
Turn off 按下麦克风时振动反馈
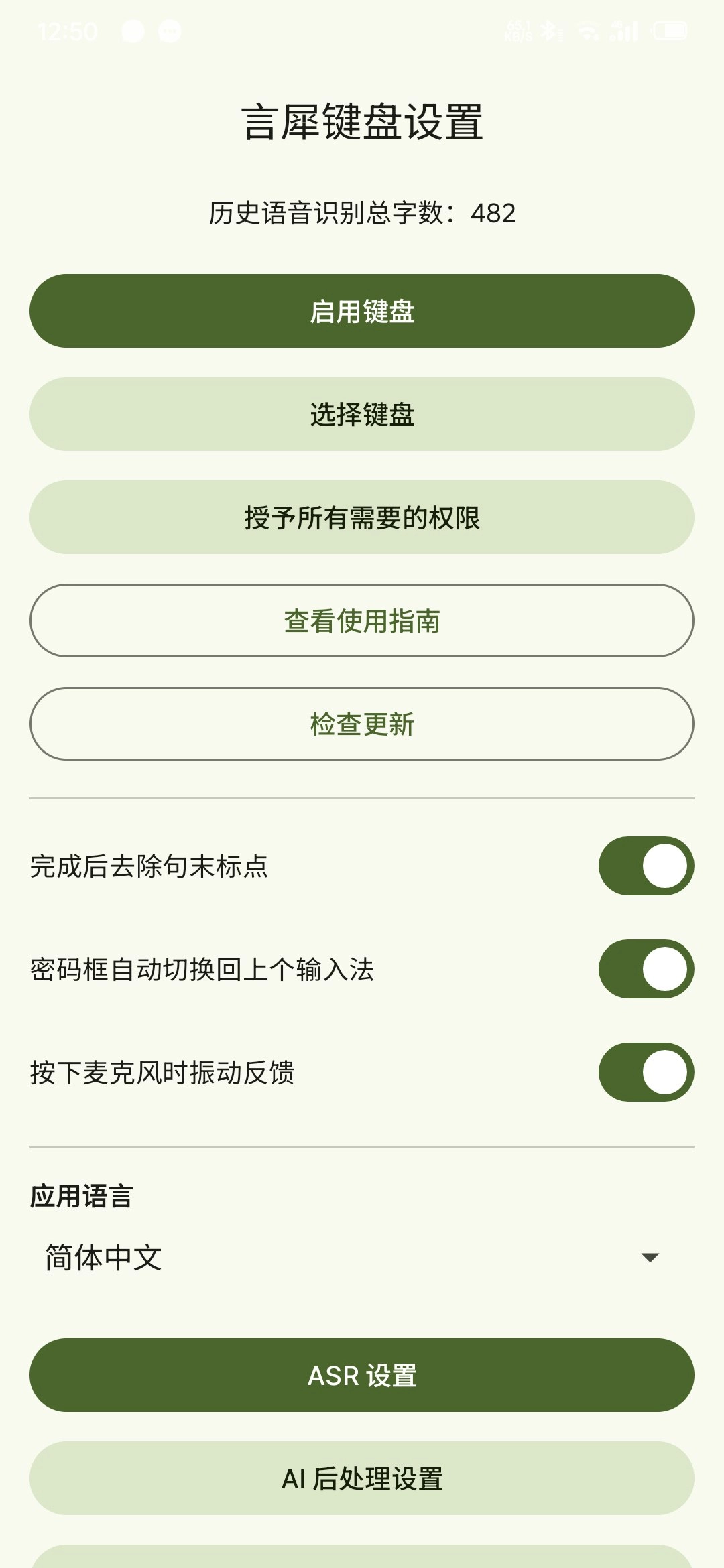coord(646,1072)
